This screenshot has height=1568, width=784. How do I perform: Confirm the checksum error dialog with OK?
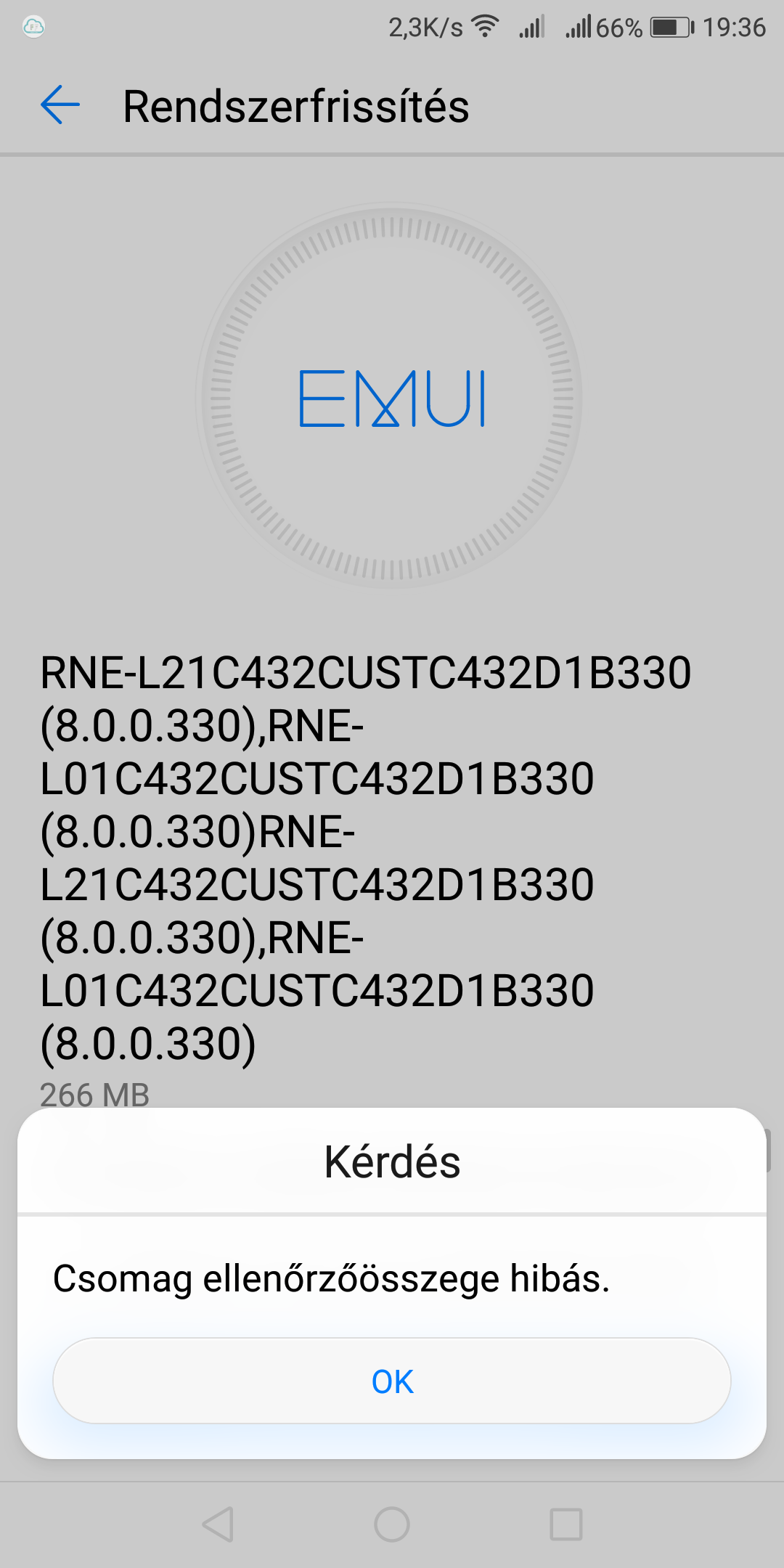click(x=392, y=1381)
